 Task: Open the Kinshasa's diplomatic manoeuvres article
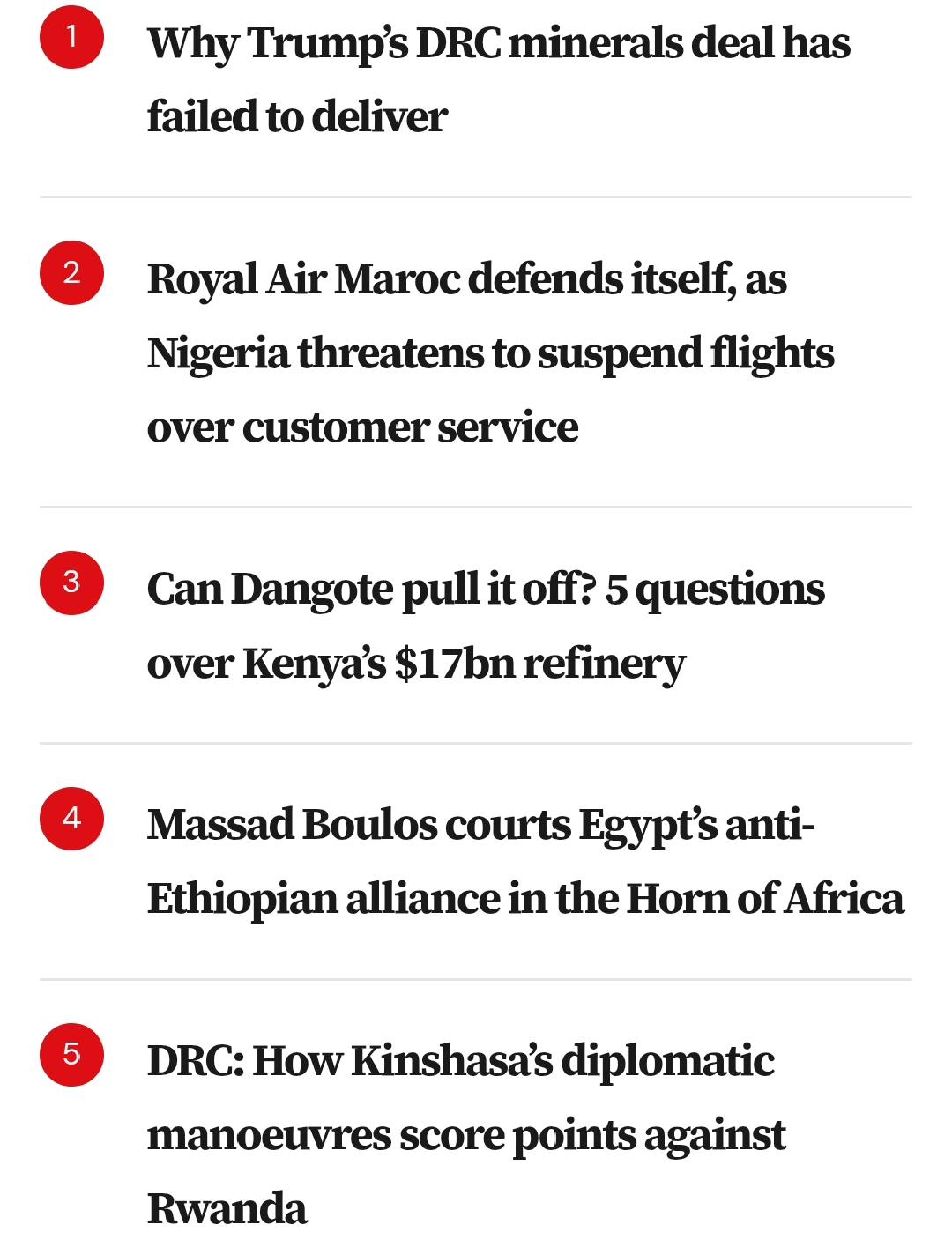coord(466,1134)
